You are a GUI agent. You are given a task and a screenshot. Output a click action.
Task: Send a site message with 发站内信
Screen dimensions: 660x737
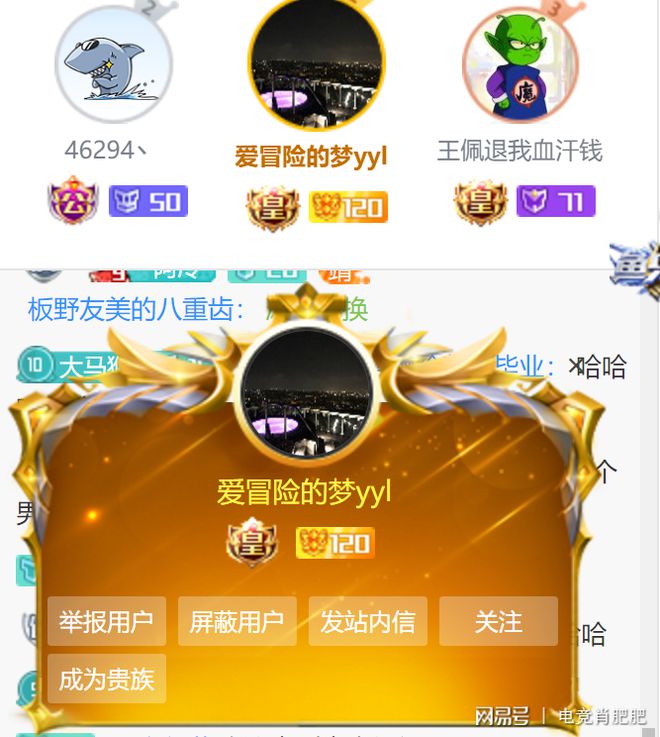pyautogui.click(x=367, y=622)
